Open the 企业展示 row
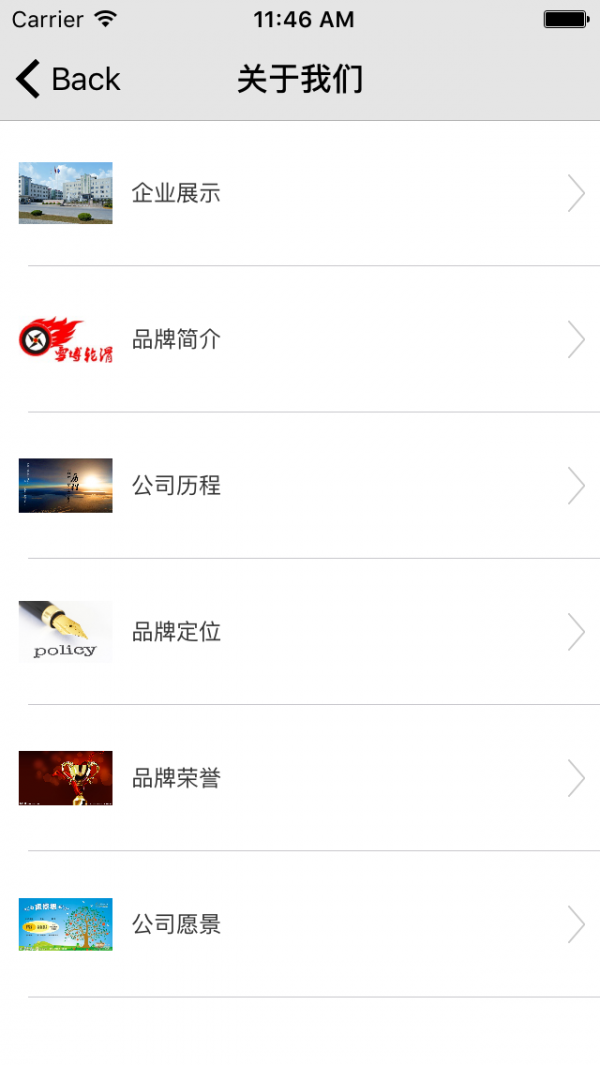The width and height of the screenshot is (600, 1065). (x=176, y=193)
